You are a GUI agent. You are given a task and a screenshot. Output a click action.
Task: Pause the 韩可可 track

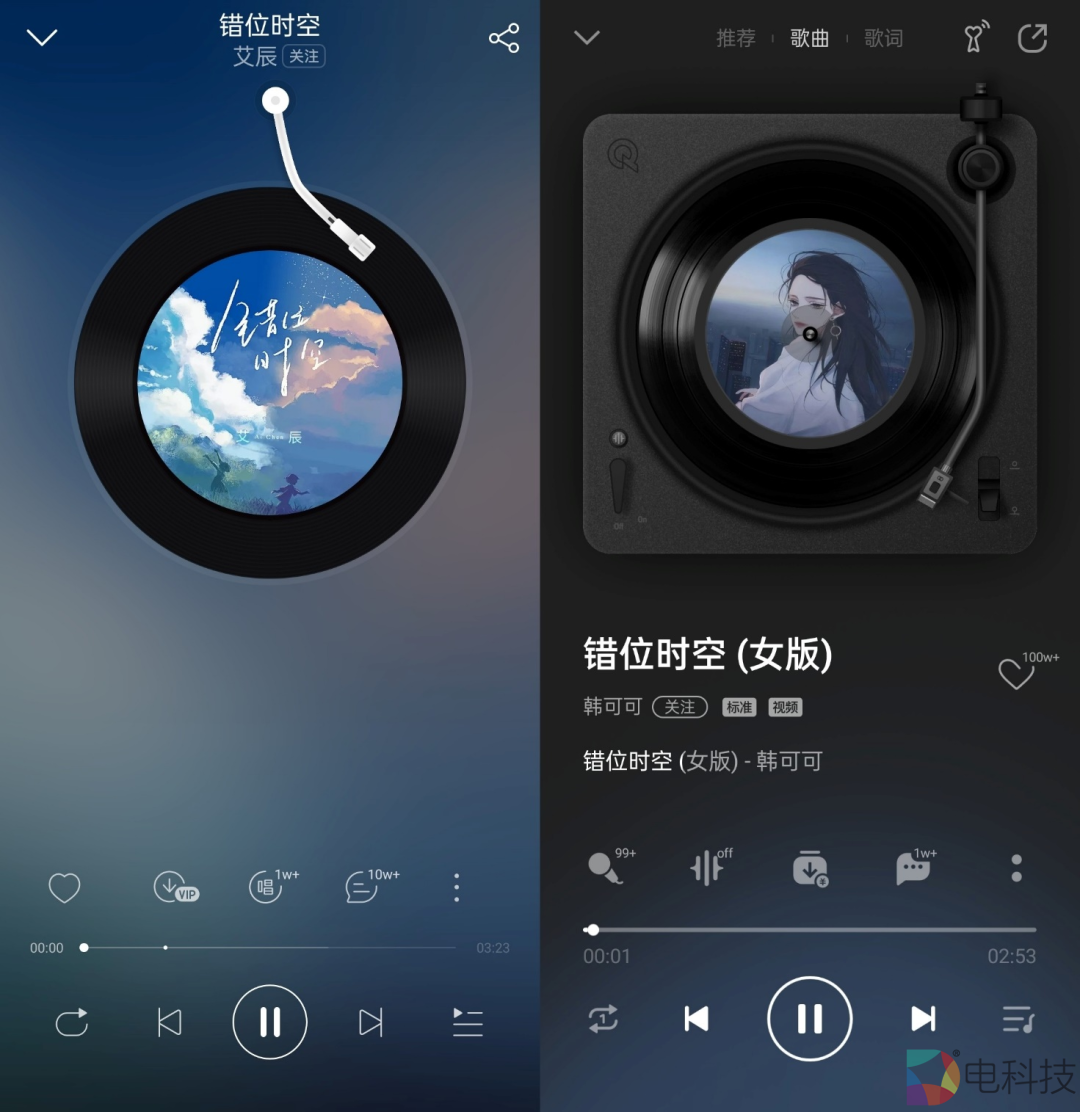(809, 1018)
